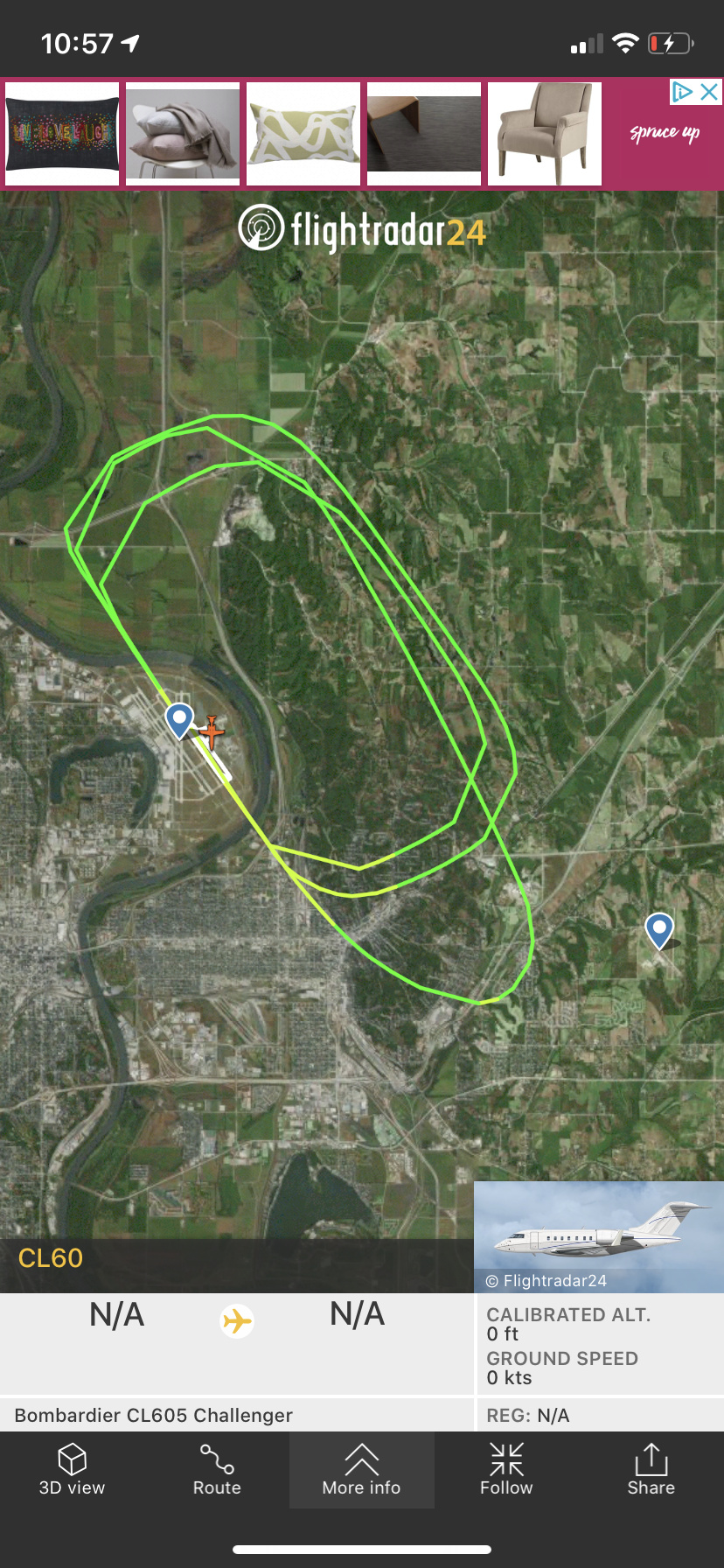Tap the blue pin at the airport
Screen dimensions: 724x1568
click(179, 720)
